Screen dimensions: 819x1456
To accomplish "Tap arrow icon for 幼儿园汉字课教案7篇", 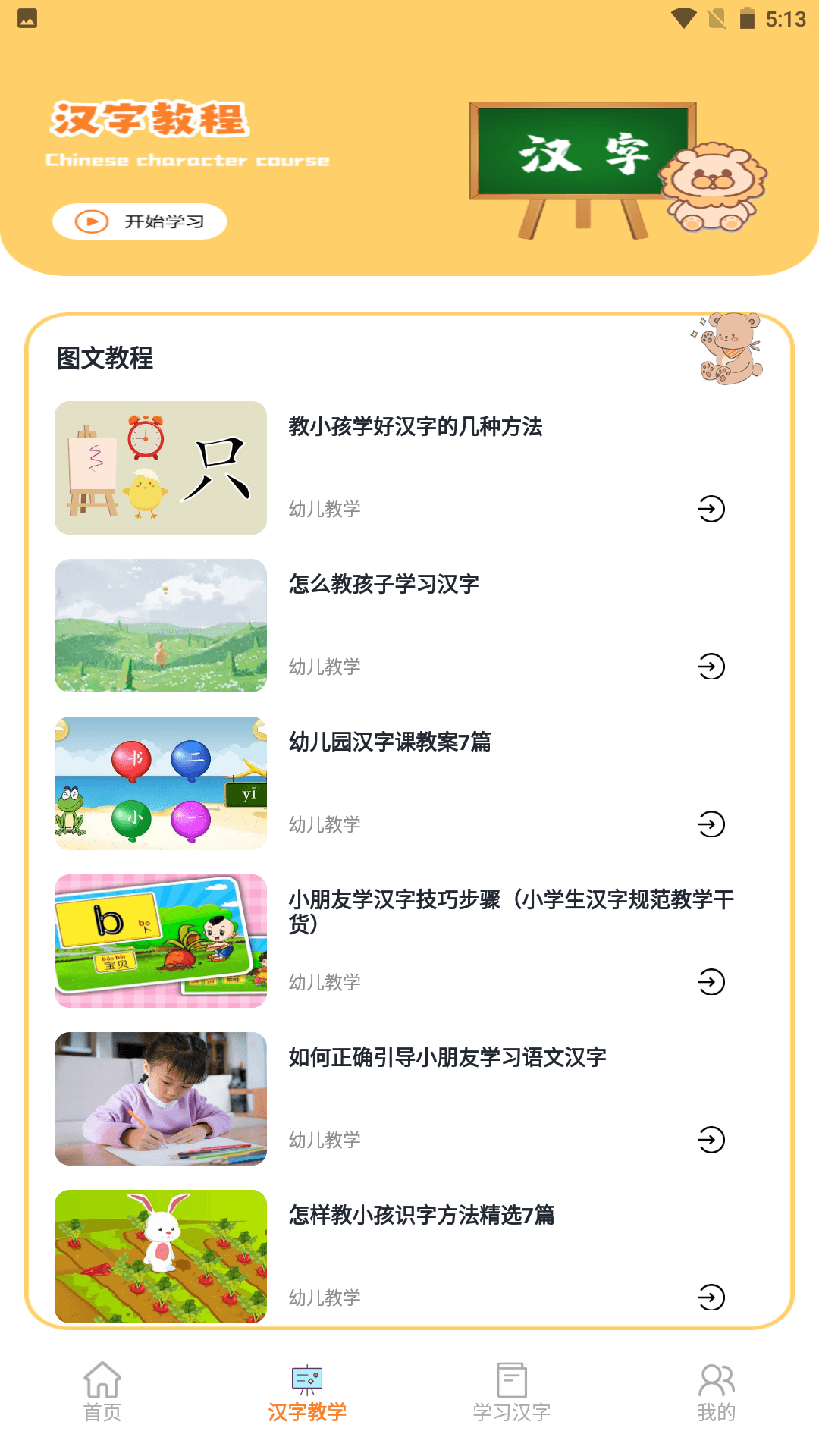I will 711,824.
